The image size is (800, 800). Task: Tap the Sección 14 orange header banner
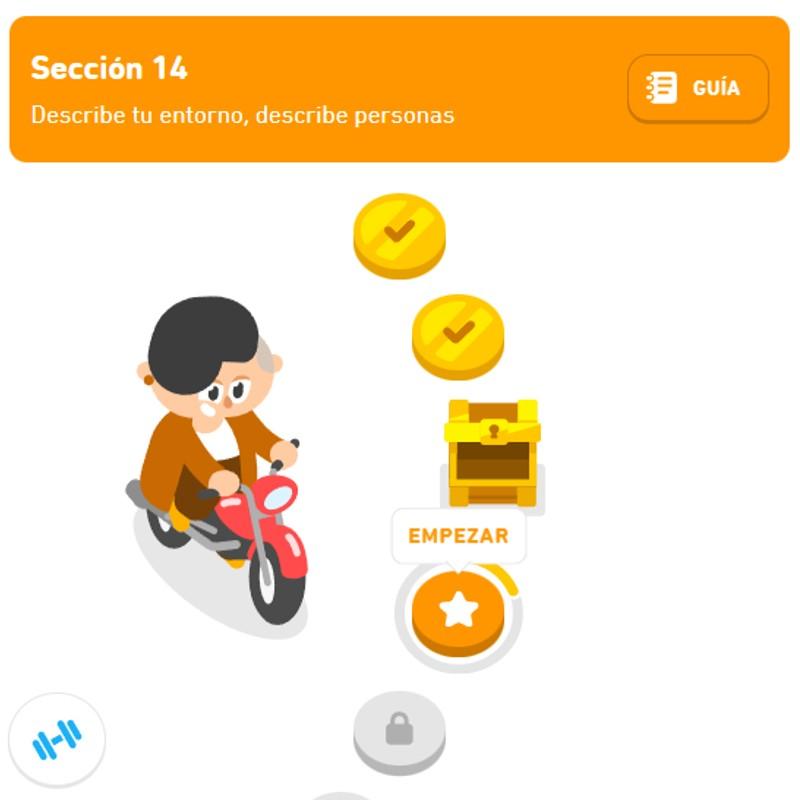[300, 90]
